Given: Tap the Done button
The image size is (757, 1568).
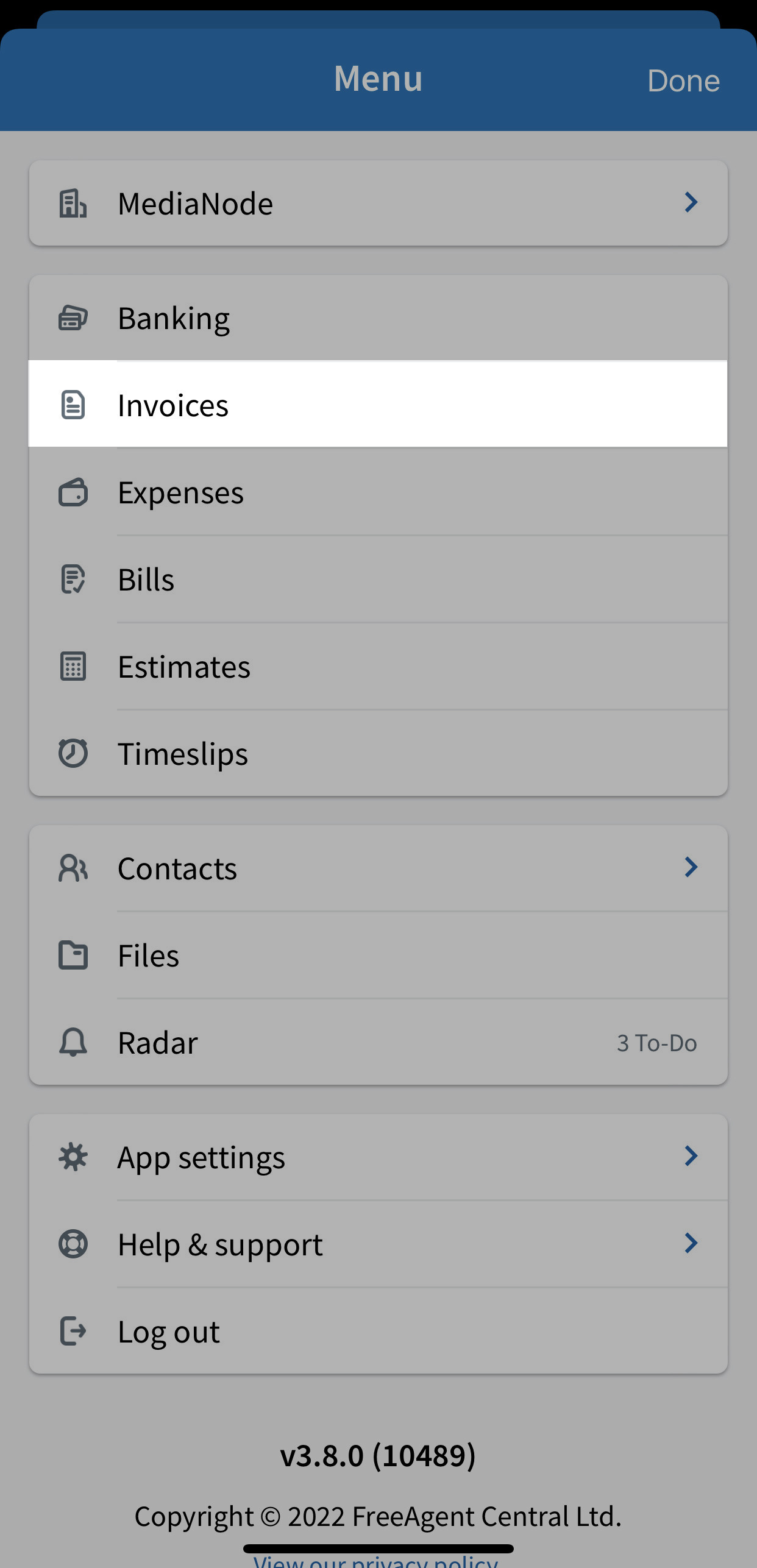Looking at the screenshot, I should 683,80.
